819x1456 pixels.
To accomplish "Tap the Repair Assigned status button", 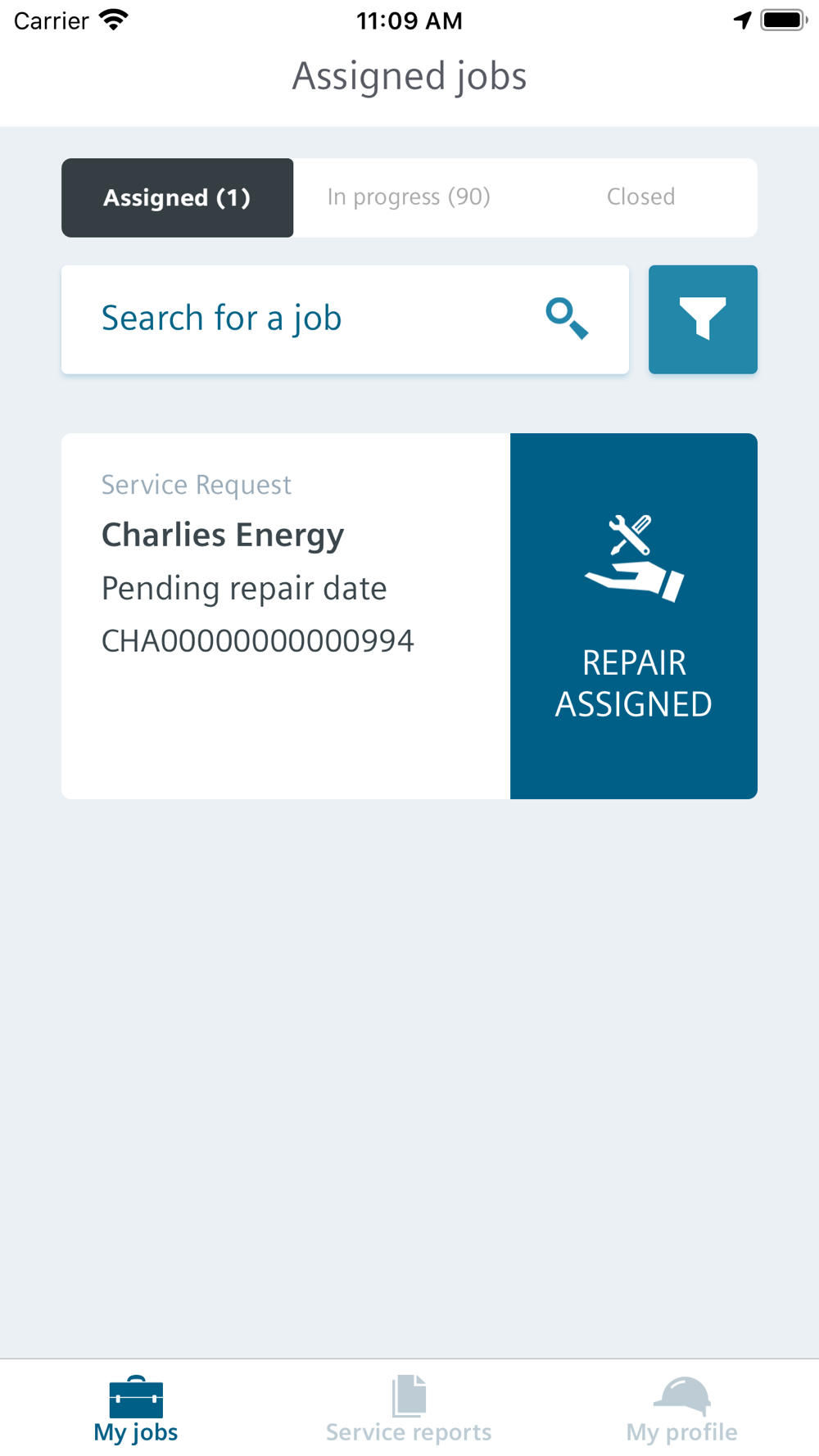I will 633,616.
